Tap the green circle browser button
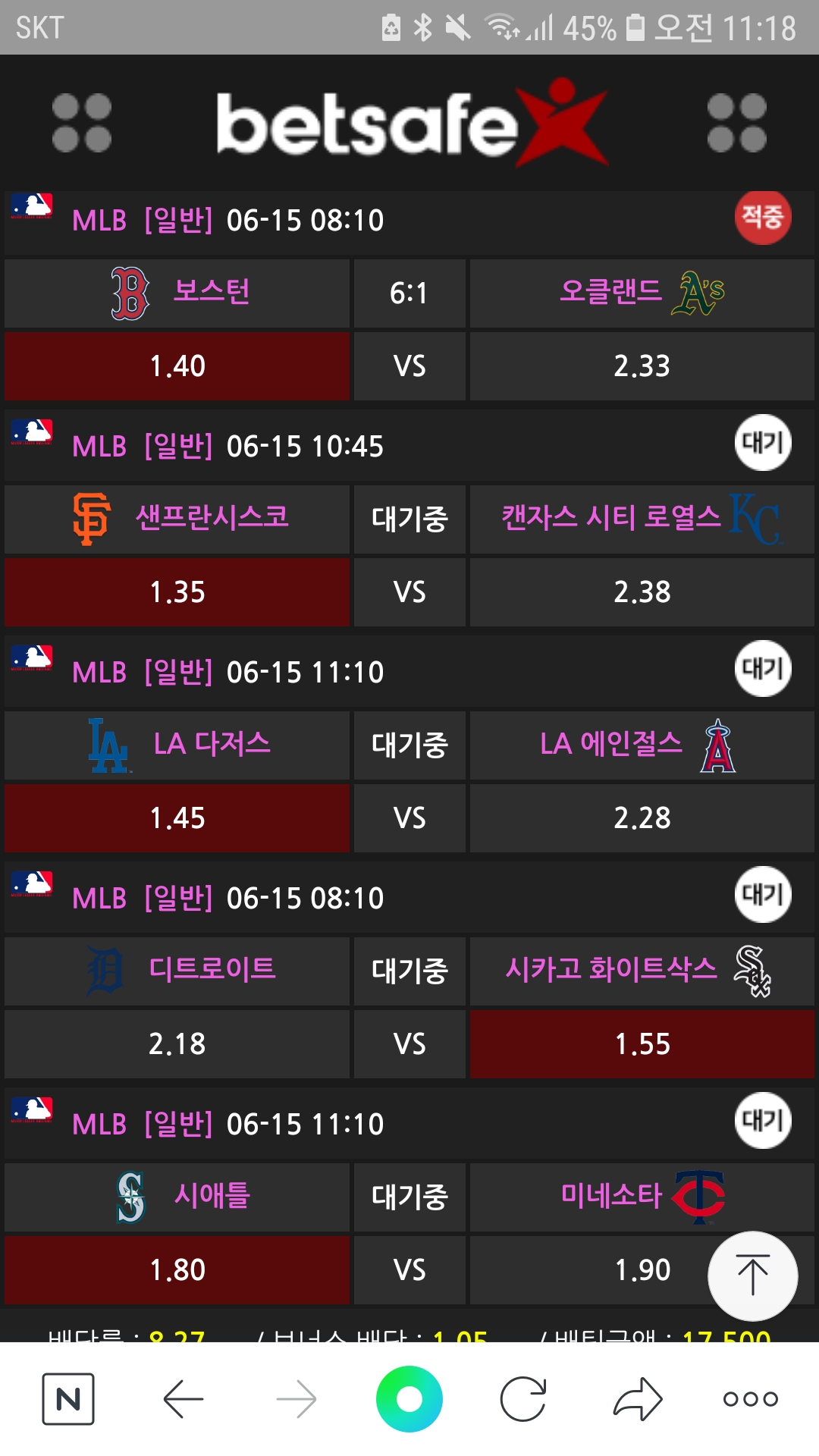The width and height of the screenshot is (819, 1456). point(409,1399)
